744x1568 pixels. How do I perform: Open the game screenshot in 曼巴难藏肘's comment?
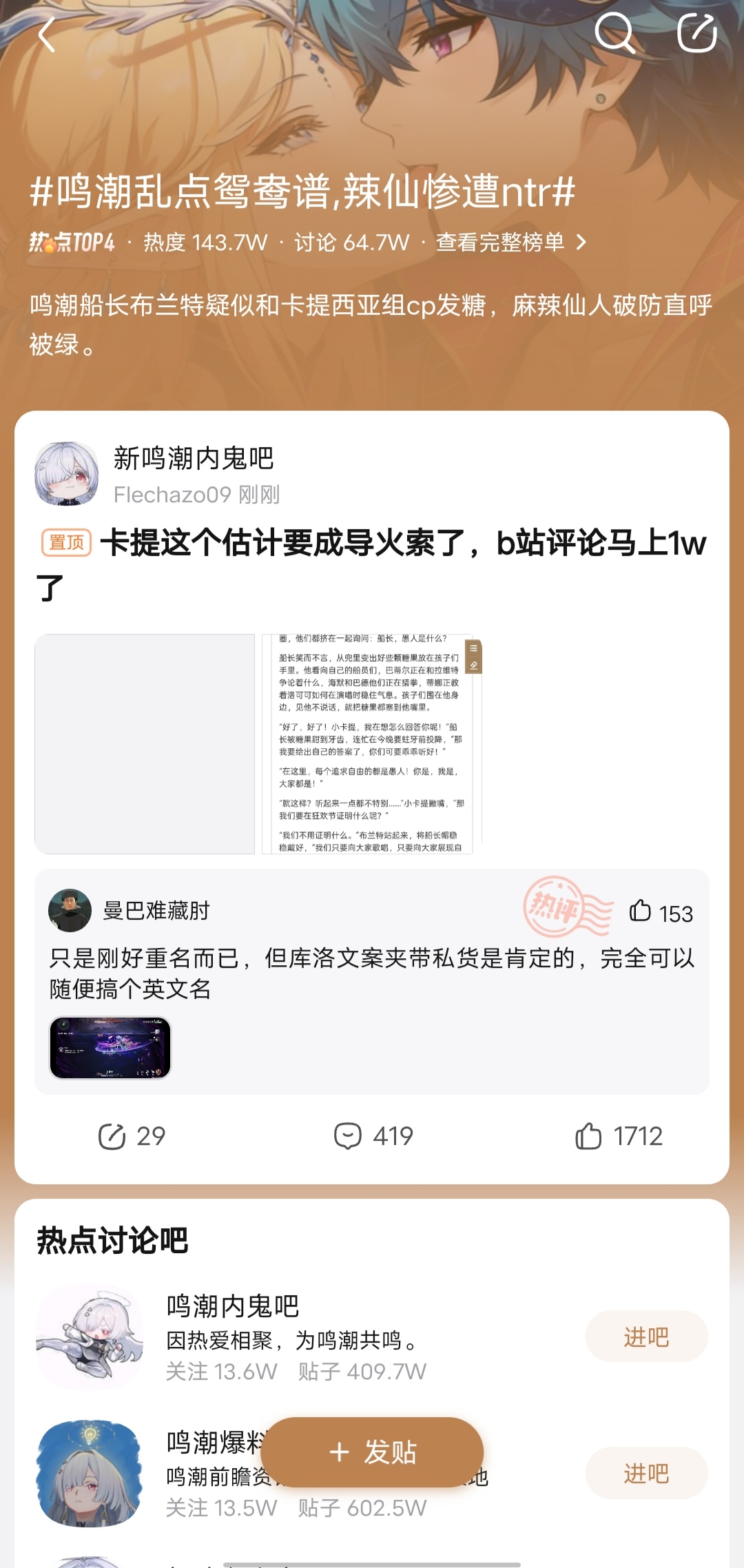[x=110, y=1047]
